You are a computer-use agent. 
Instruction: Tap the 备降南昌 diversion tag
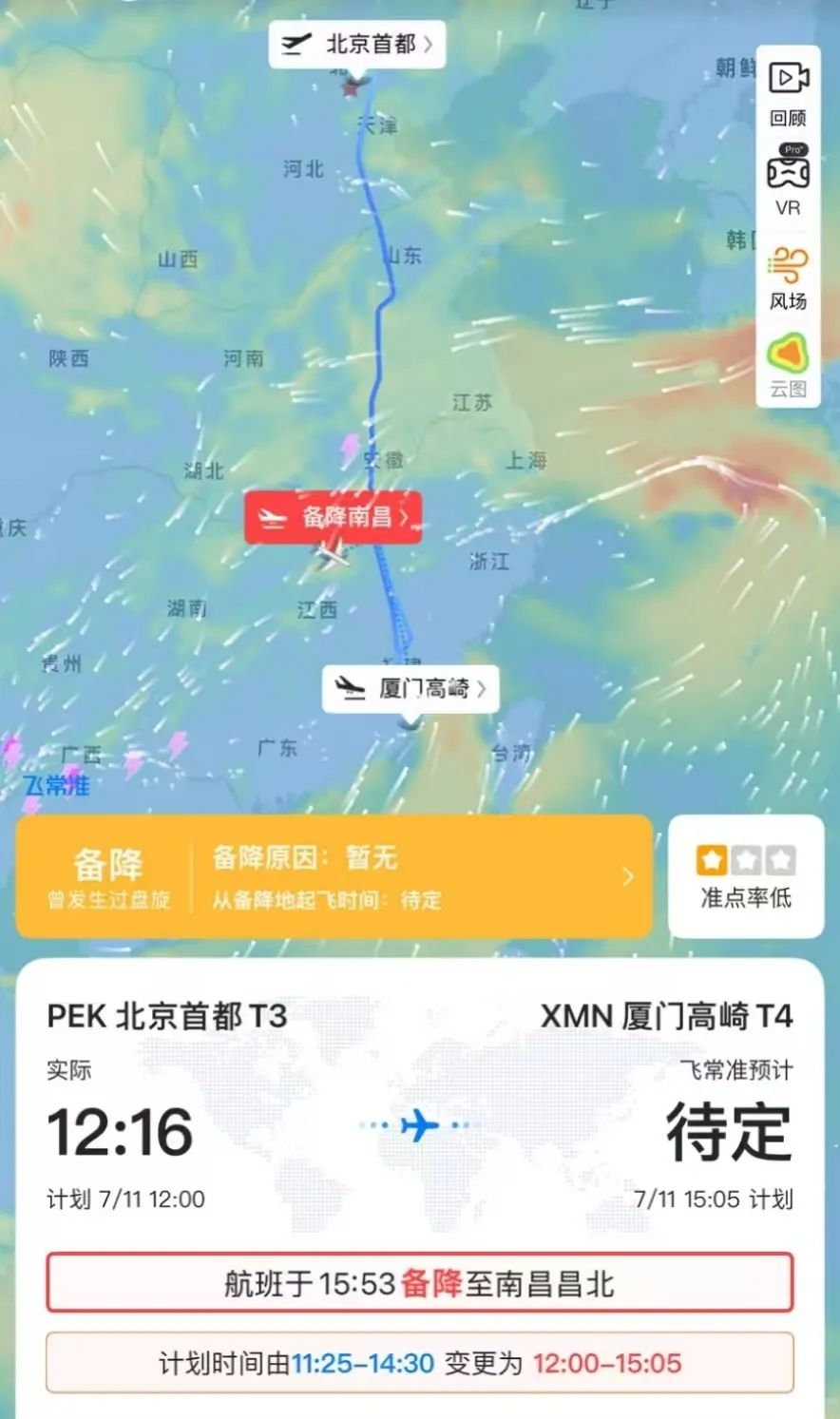coord(334,518)
